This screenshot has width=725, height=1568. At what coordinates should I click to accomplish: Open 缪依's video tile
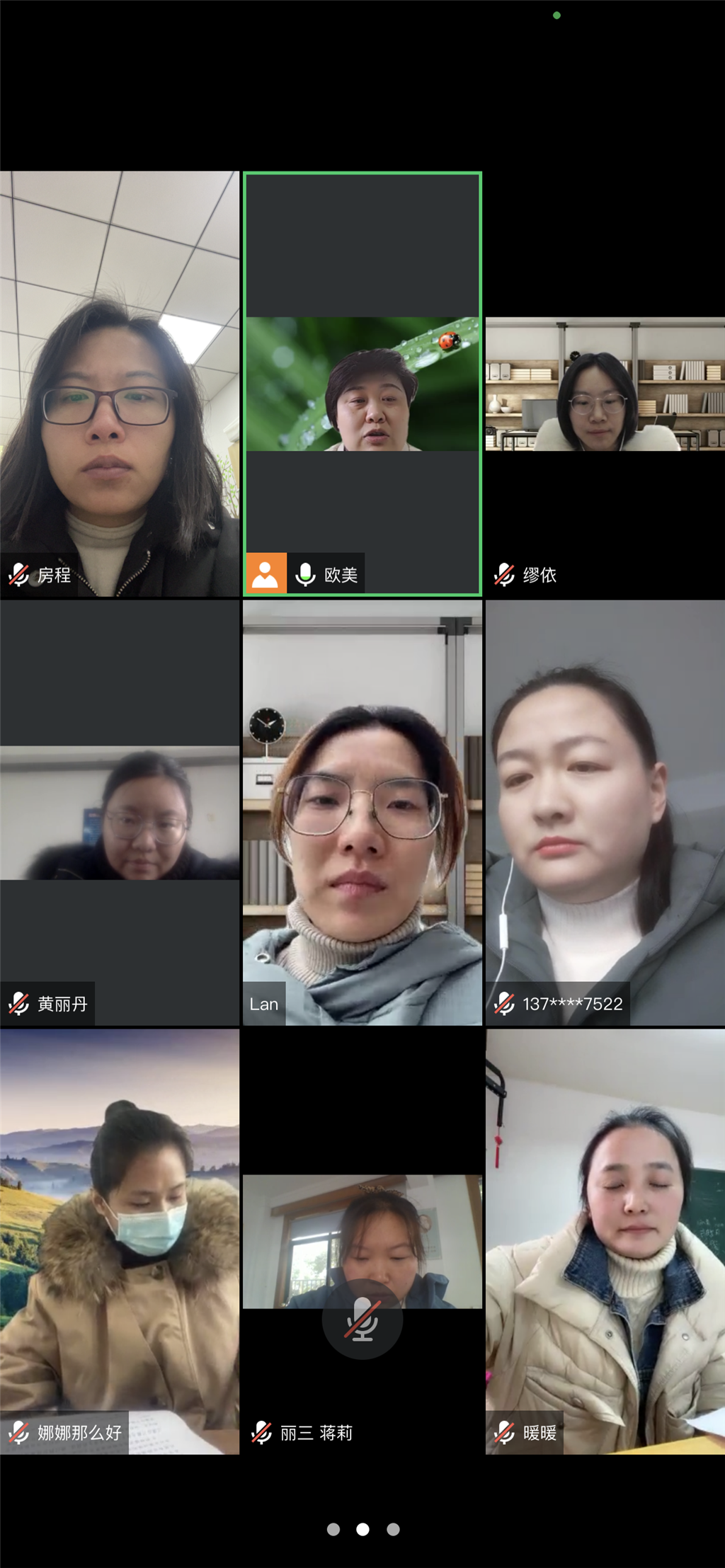click(605, 384)
